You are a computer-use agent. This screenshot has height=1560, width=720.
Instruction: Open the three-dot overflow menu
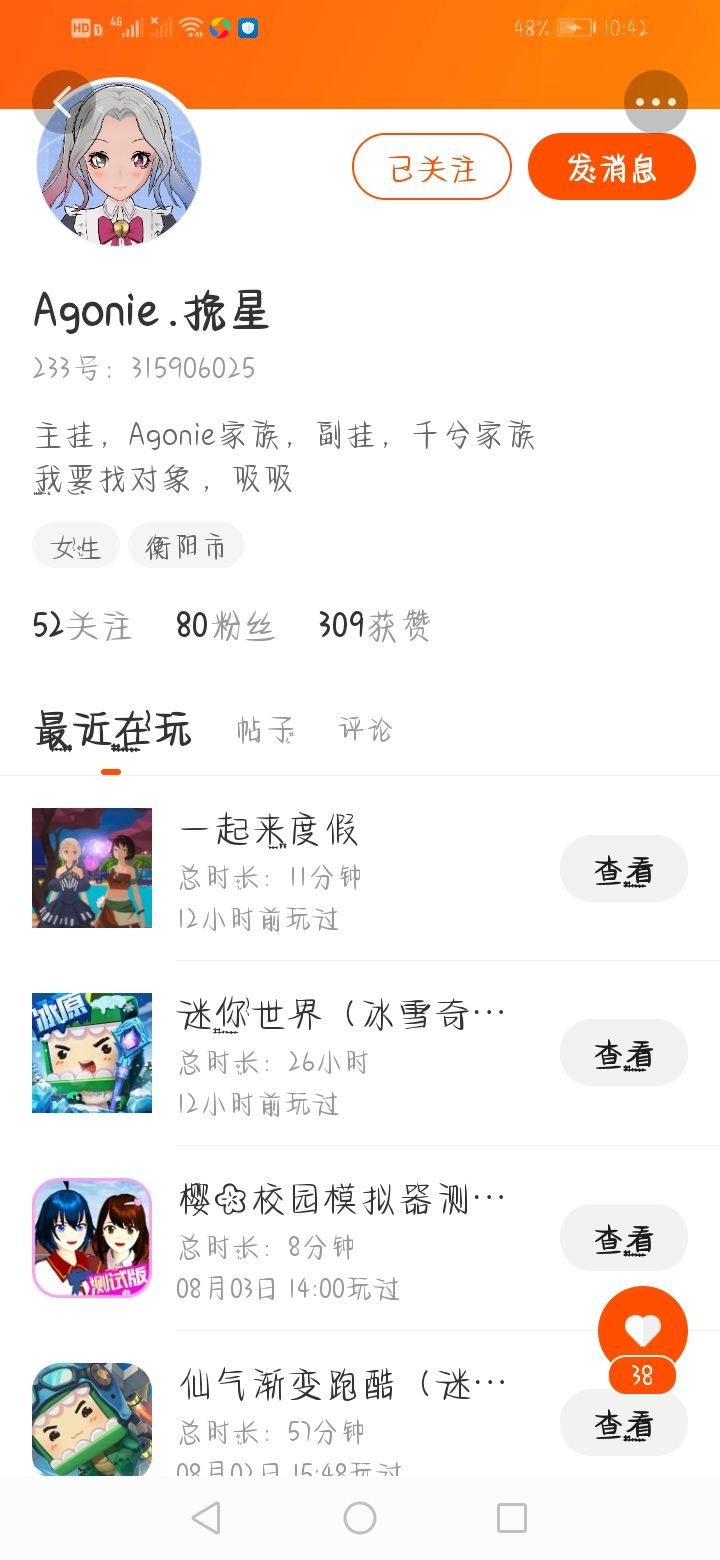[655, 101]
